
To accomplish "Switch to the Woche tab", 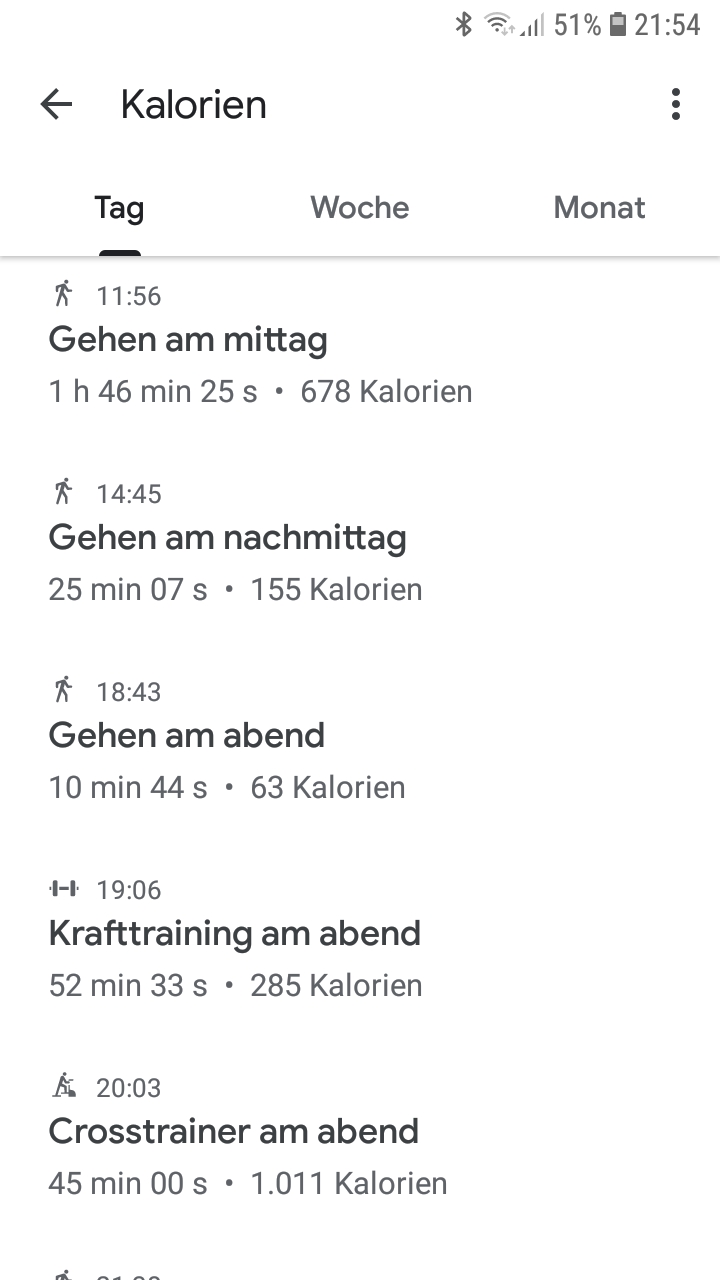I will click(359, 208).
